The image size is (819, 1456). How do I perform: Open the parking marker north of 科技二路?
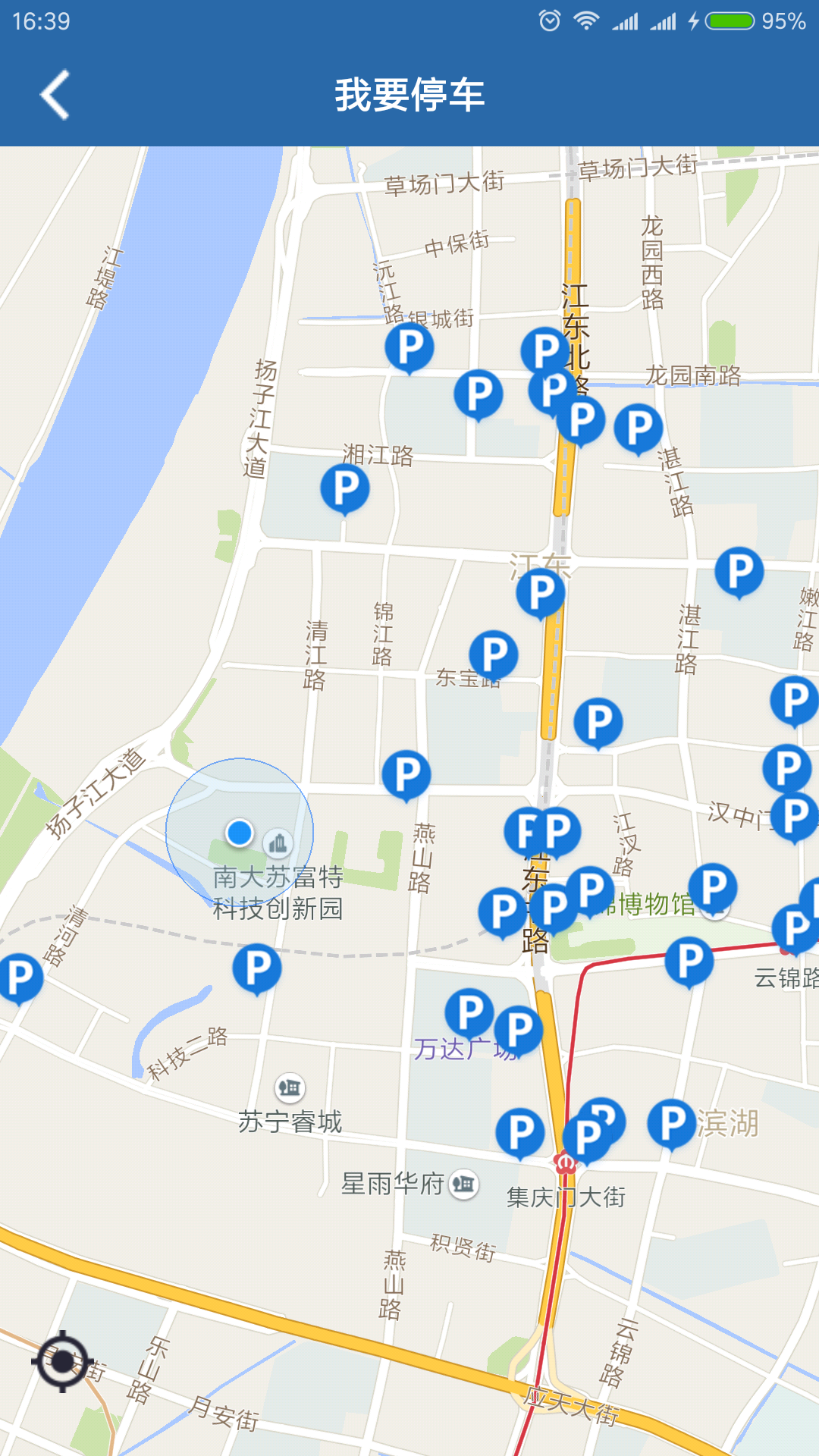[257, 968]
